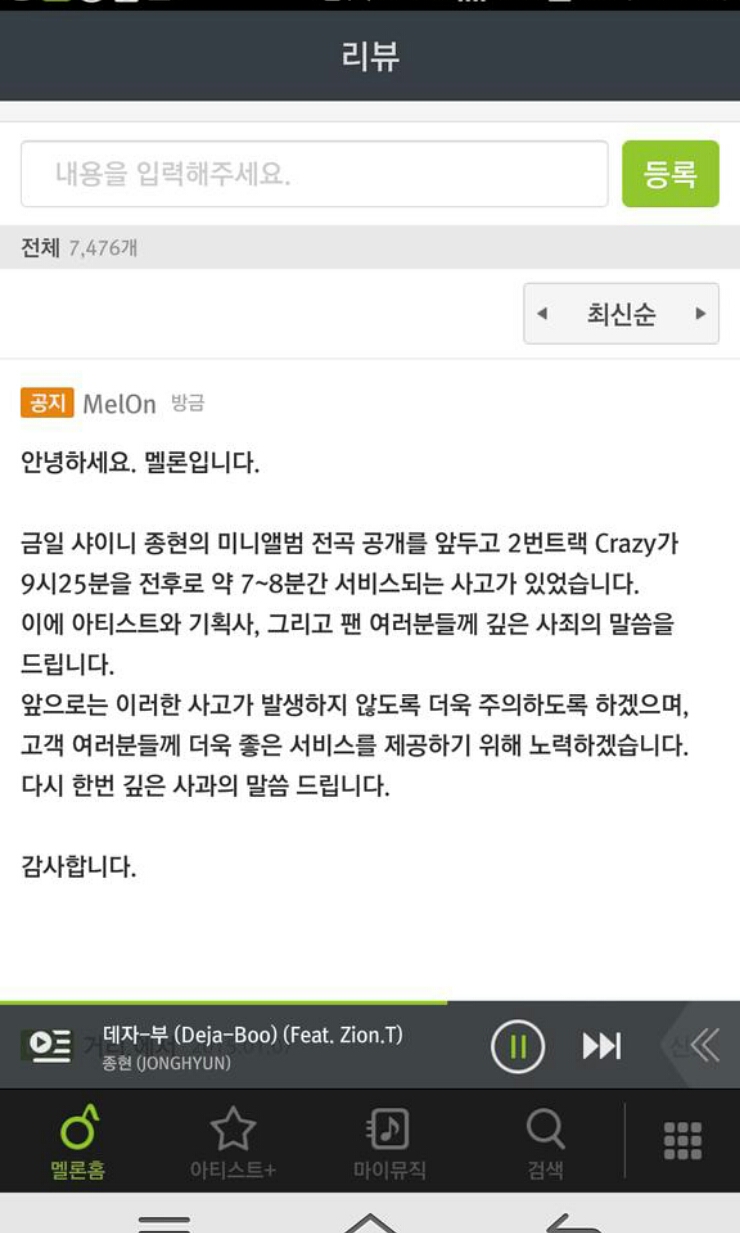Tap the review text input field
The image size is (740, 1233).
(314, 174)
